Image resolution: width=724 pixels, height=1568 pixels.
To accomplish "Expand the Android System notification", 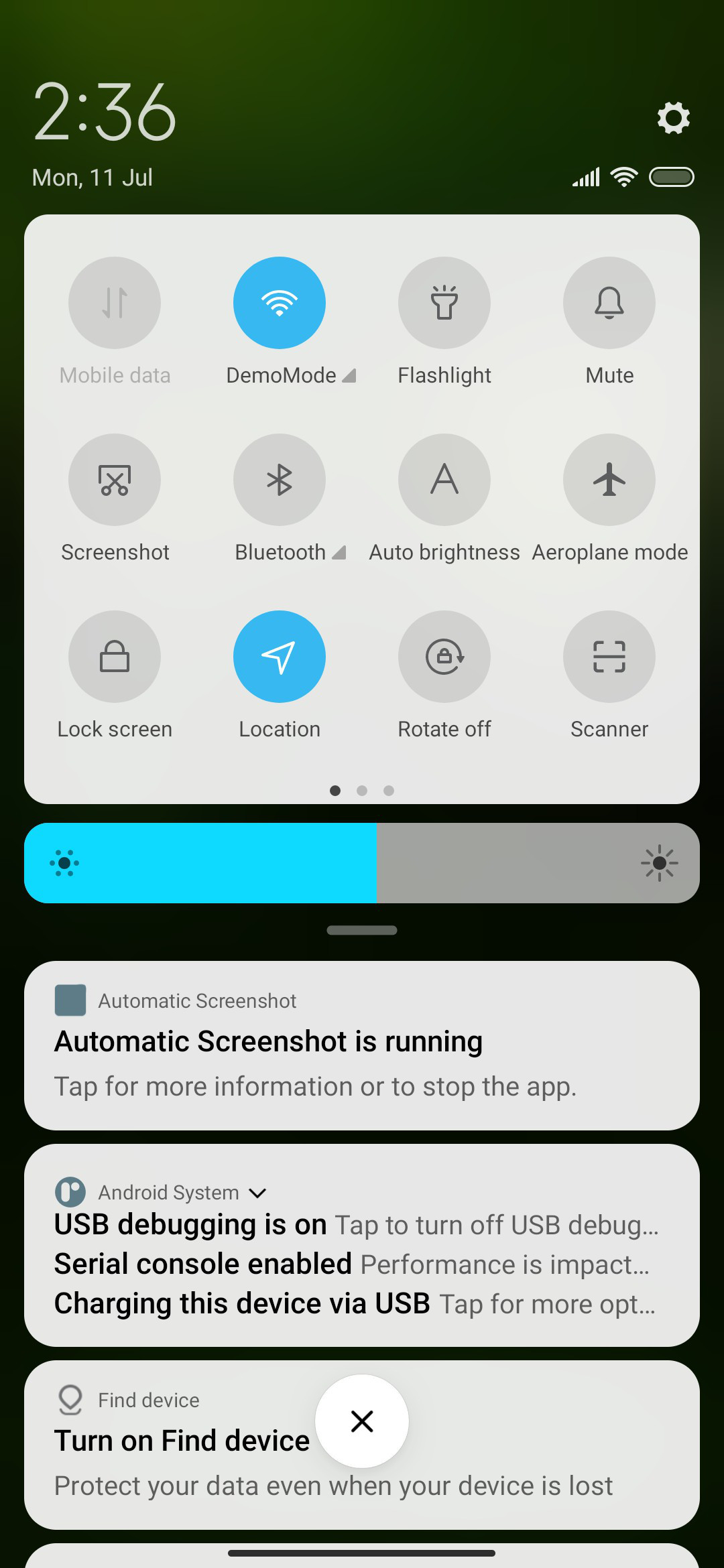I will pyautogui.click(x=257, y=1193).
